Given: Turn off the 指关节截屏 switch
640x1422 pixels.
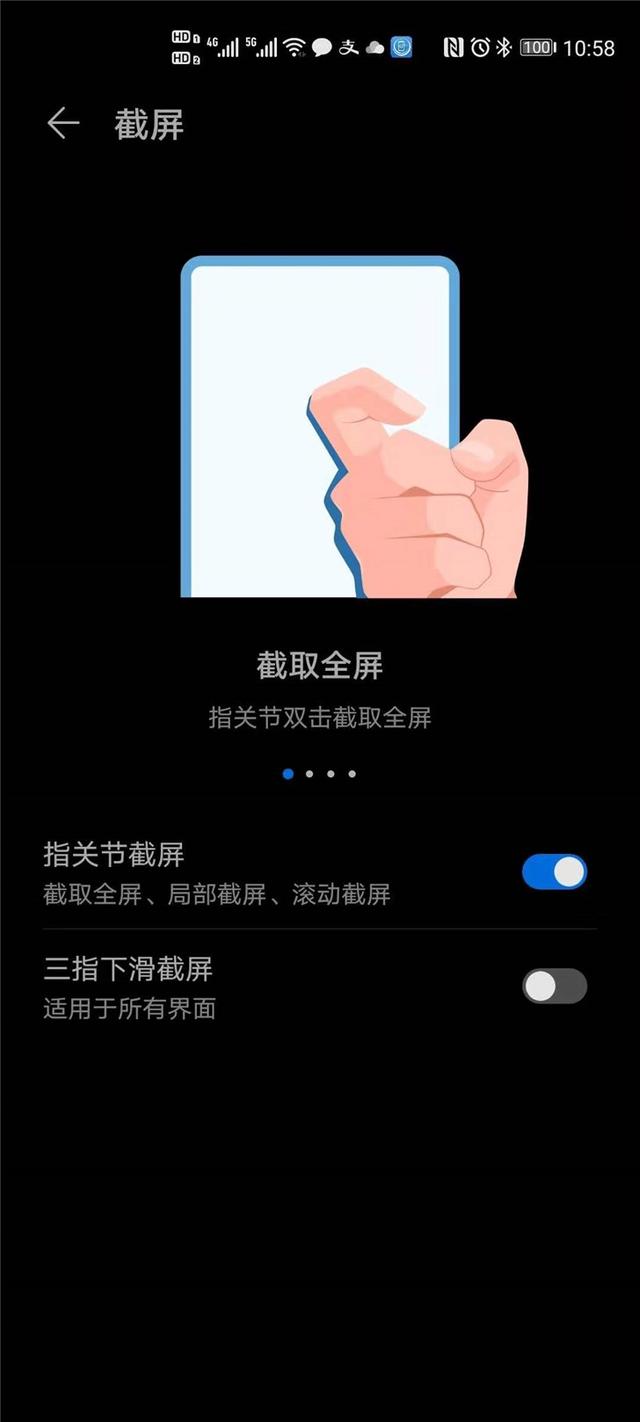Looking at the screenshot, I should point(554,872).
